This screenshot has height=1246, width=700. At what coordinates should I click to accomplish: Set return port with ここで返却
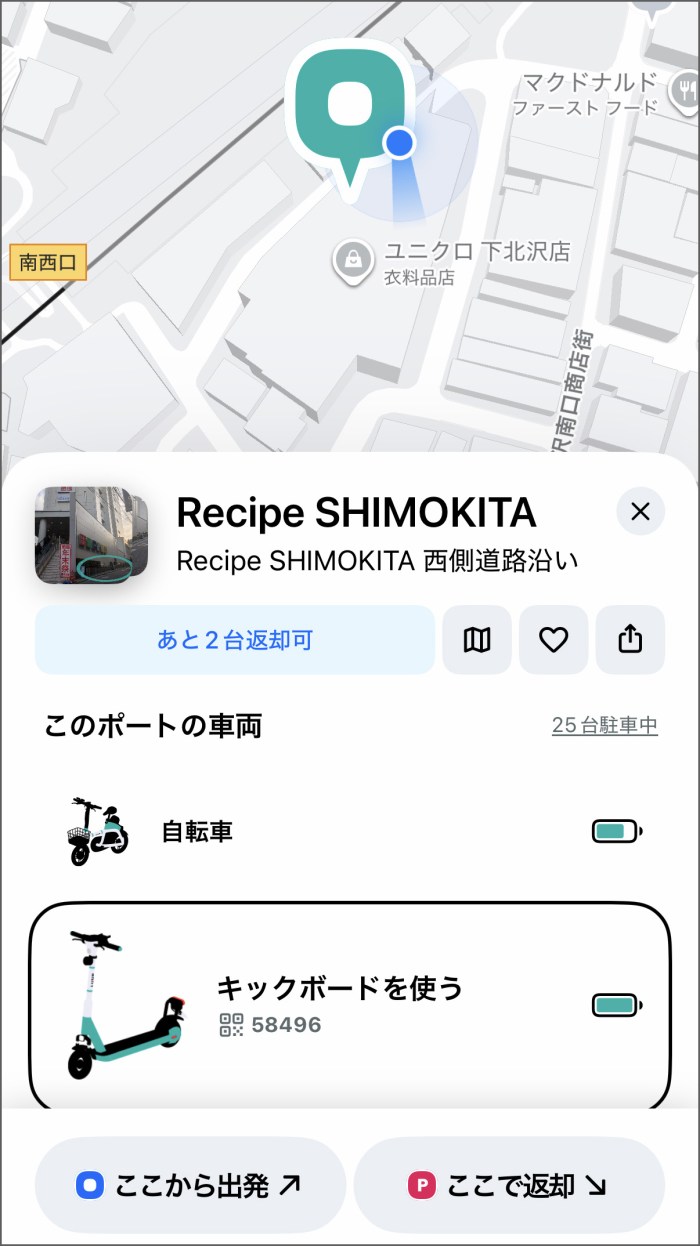click(509, 1186)
